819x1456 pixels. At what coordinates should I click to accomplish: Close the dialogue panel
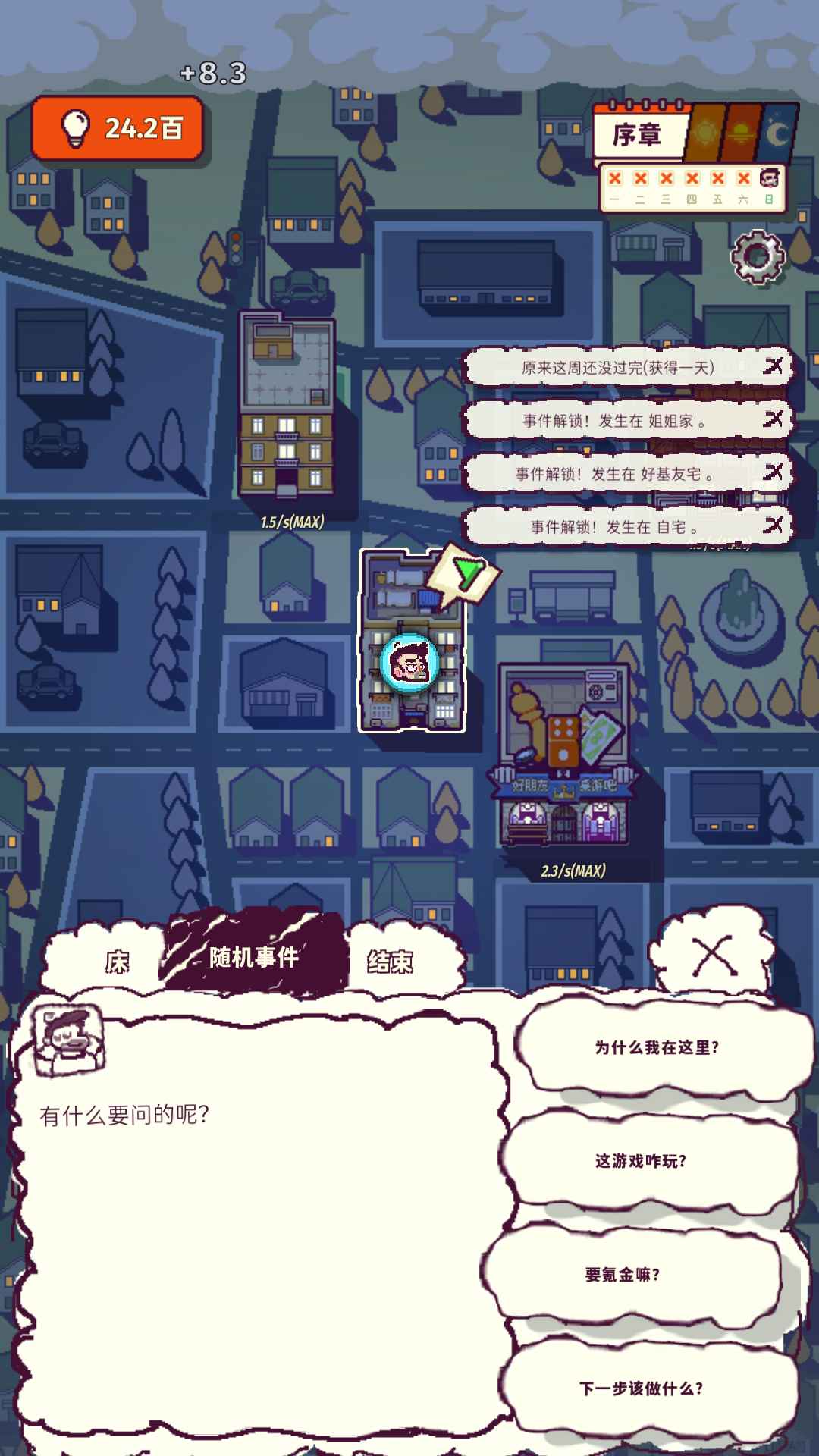(714, 955)
